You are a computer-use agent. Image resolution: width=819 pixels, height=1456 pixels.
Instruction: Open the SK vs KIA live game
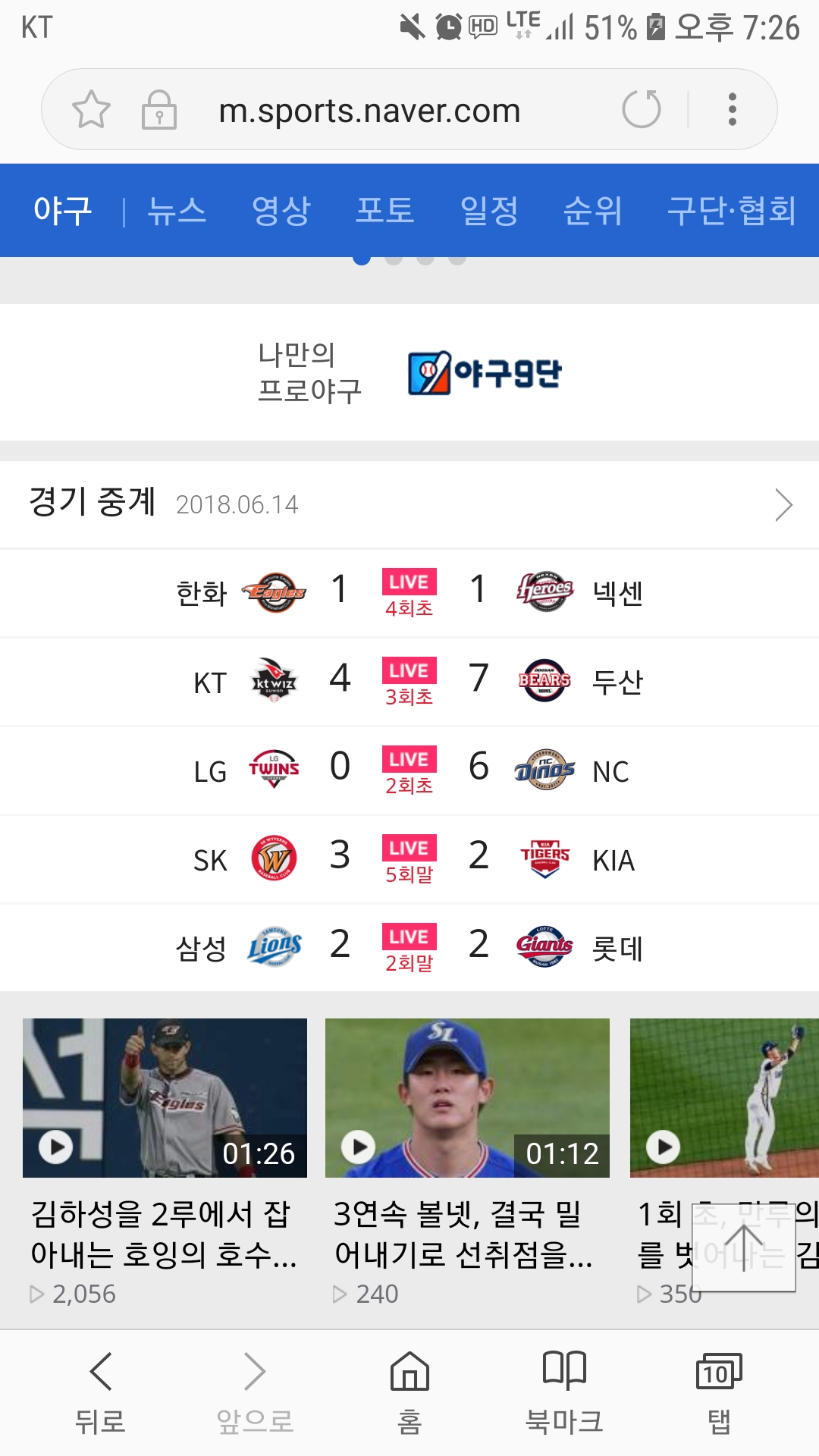(409, 859)
